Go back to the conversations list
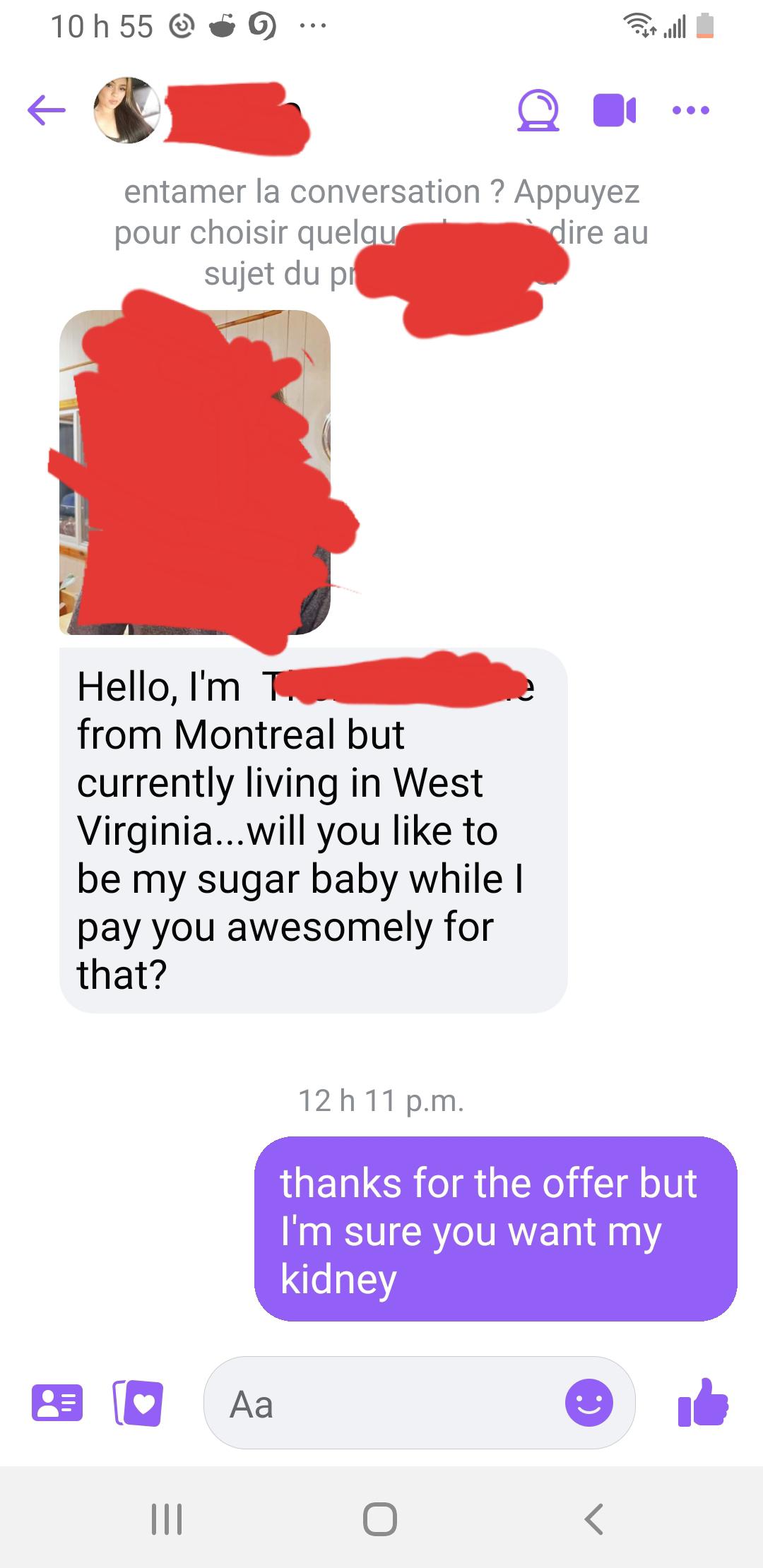 tap(47, 110)
